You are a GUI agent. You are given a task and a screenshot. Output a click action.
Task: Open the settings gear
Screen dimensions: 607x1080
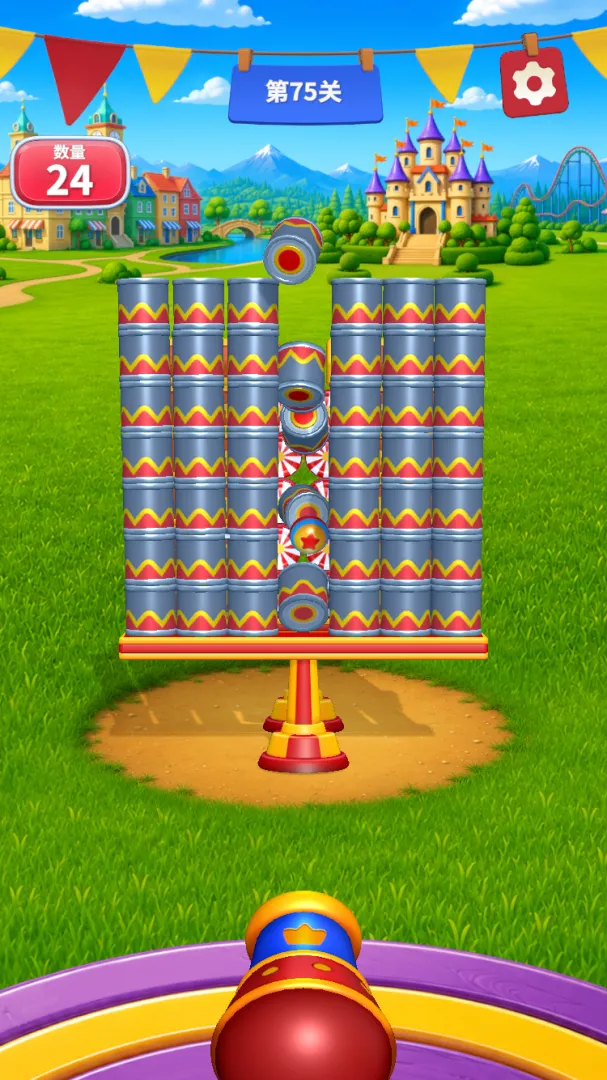click(x=534, y=83)
